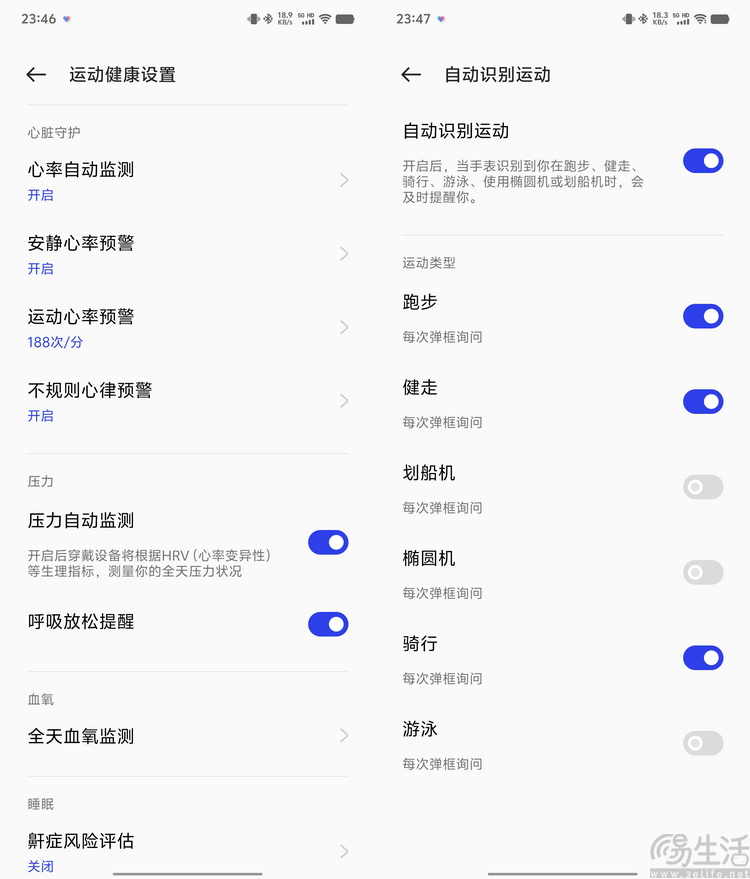750x879 pixels.
Task: Turn on 椭圆机 detection
Action: pyautogui.click(x=703, y=573)
